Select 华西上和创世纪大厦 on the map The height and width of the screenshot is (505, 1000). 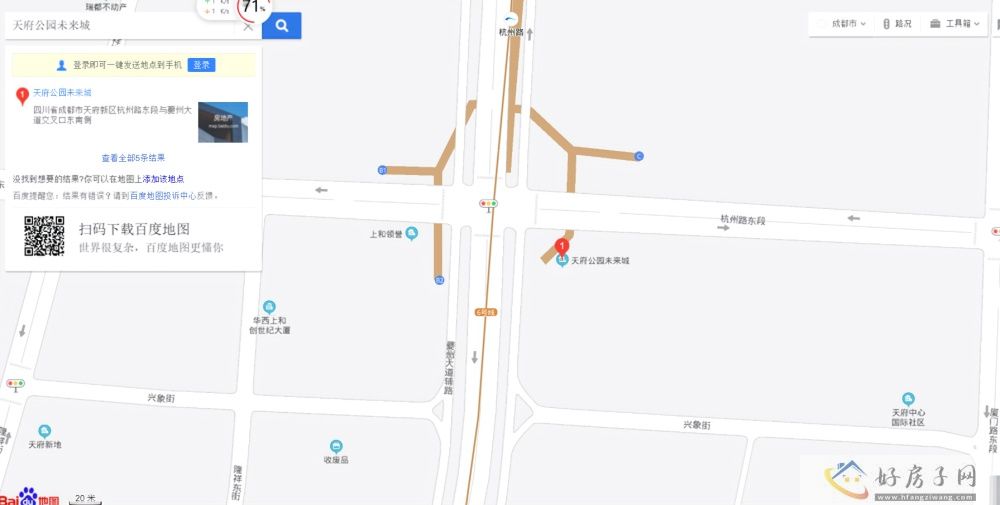[x=269, y=307]
